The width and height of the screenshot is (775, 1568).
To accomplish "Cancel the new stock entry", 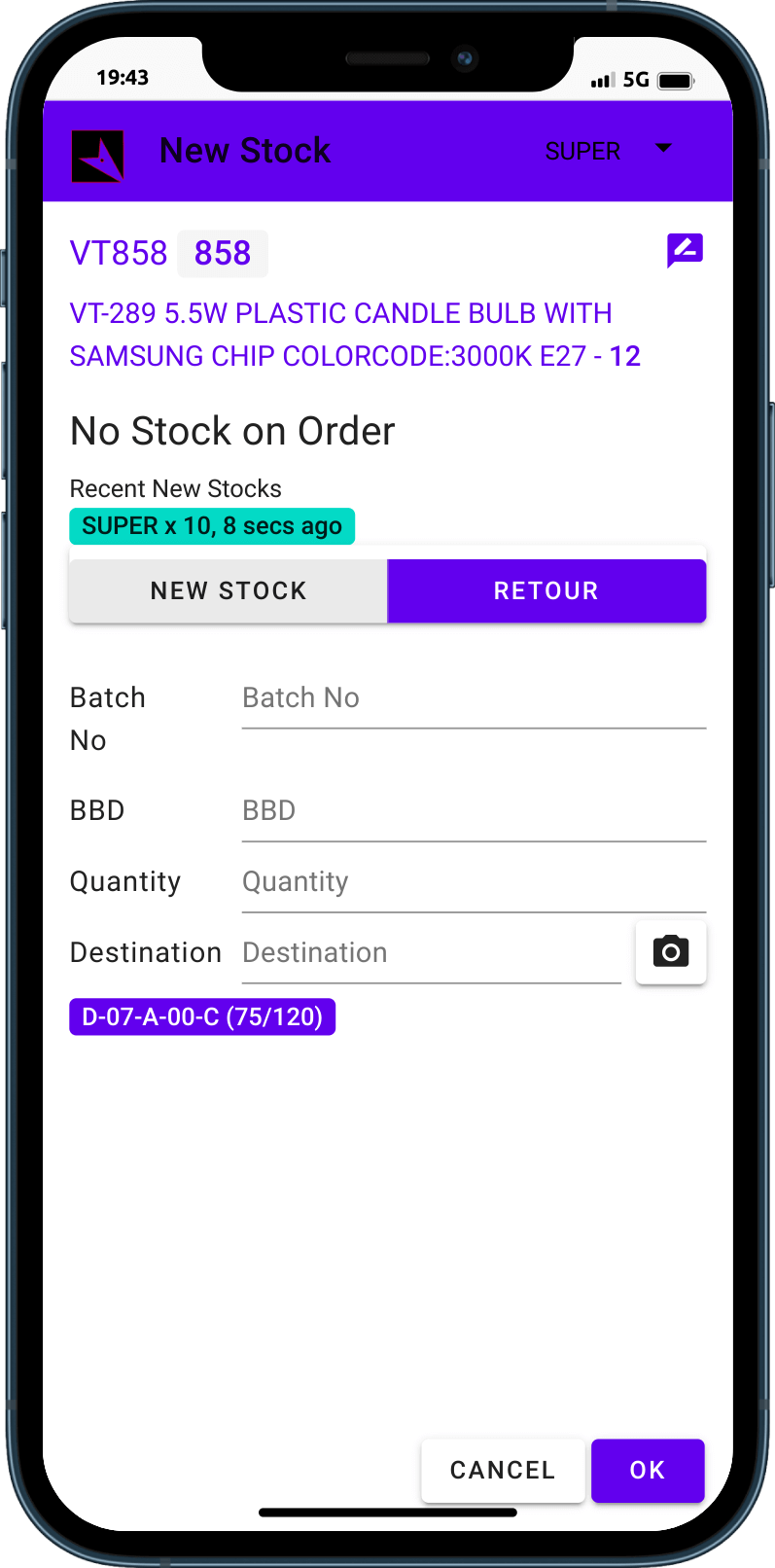I will coord(503,1470).
